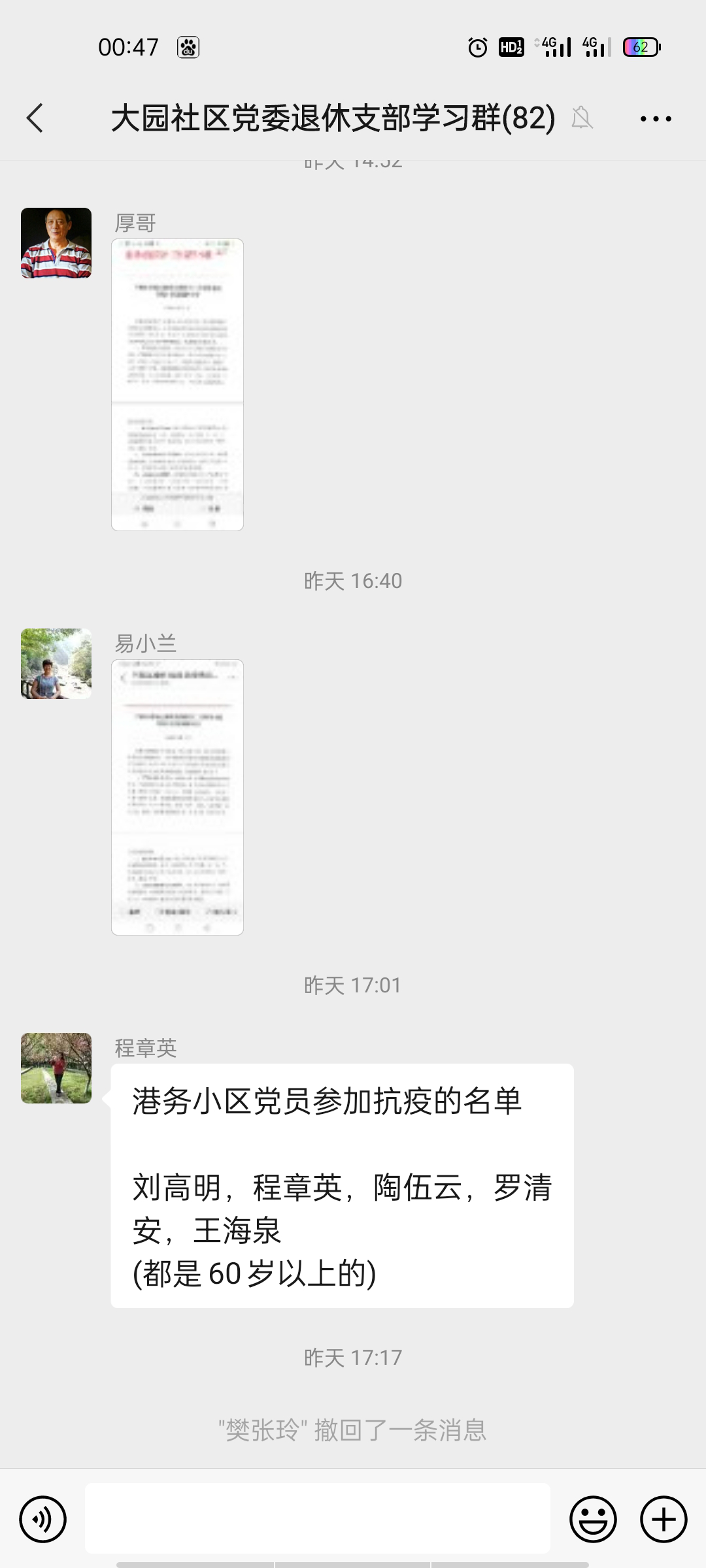This screenshot has width=706, height=1568.
Task: Open the group chat options menu
Action: pos(656,118)
